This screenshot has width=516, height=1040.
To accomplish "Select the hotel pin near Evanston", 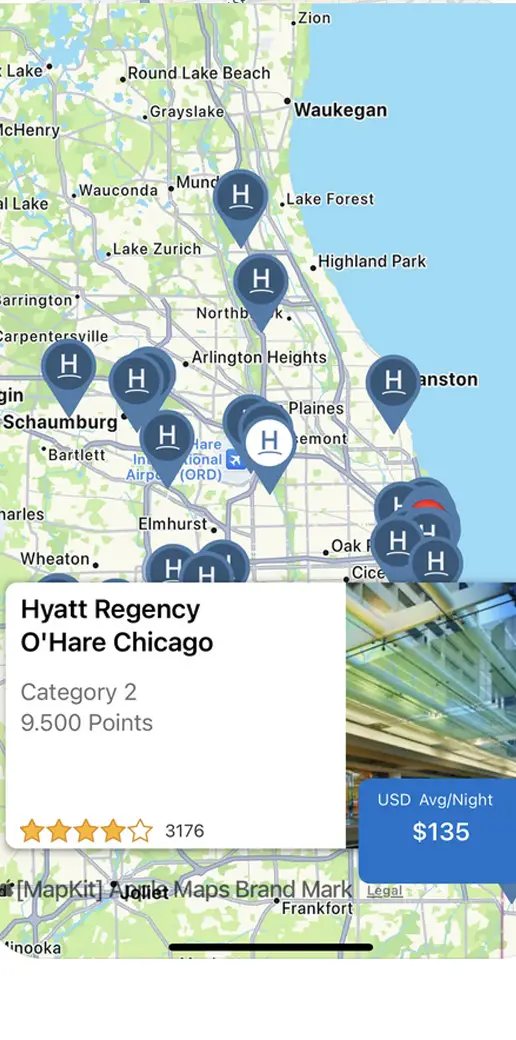I will coord(393,392).
